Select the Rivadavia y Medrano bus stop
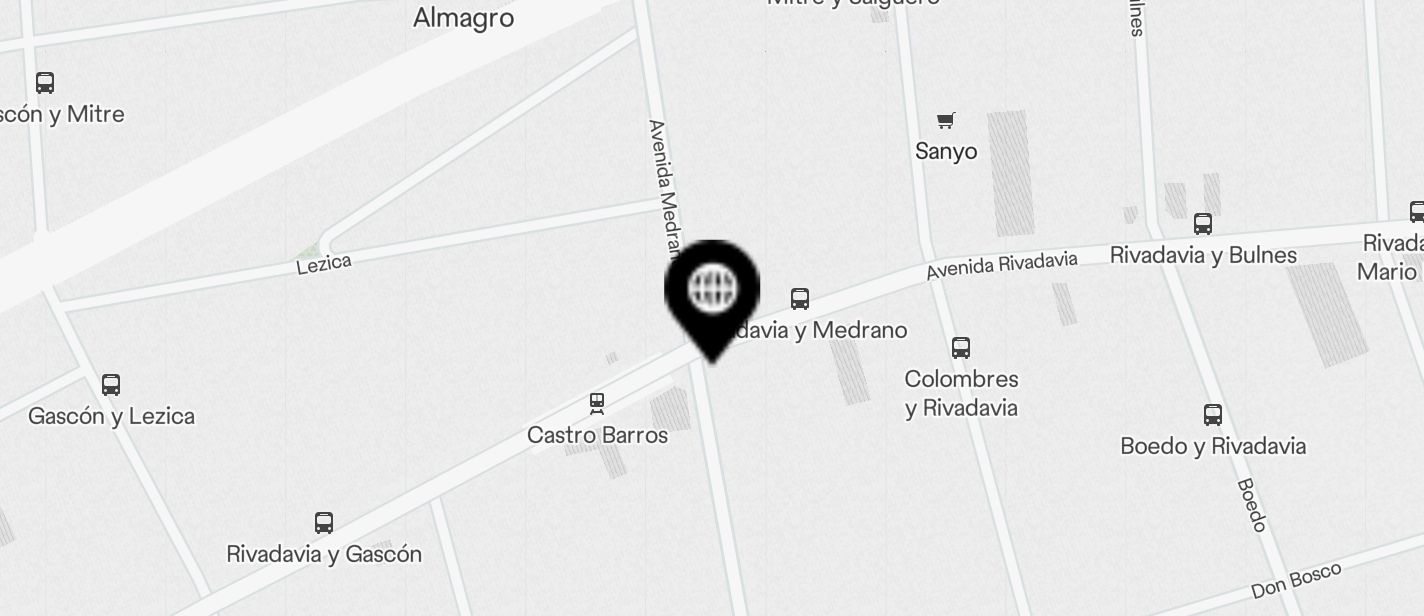Screen dimensions: 1424x616 pos(800,298)
